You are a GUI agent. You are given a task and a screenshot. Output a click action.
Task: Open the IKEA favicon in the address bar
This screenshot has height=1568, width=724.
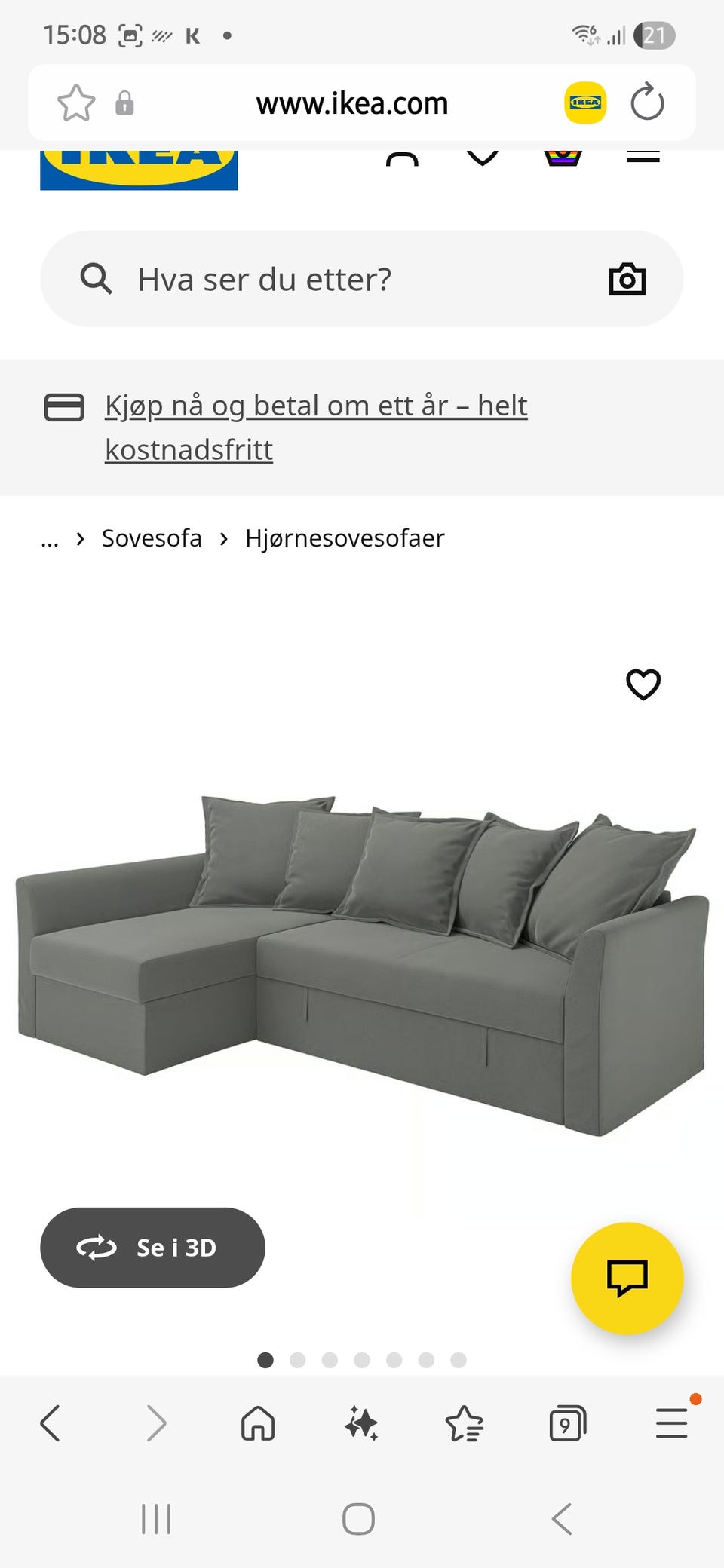[587, 103]
